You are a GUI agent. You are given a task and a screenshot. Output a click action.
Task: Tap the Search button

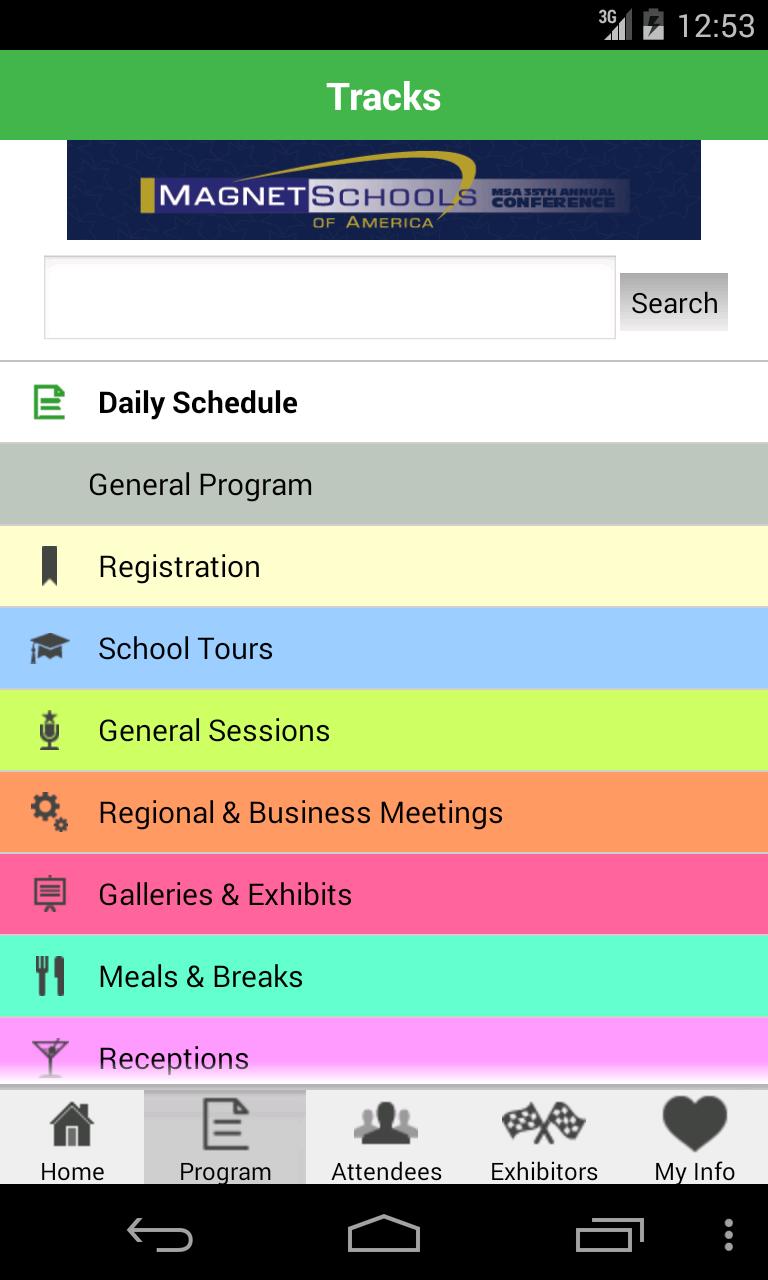(x=674, y=302)
